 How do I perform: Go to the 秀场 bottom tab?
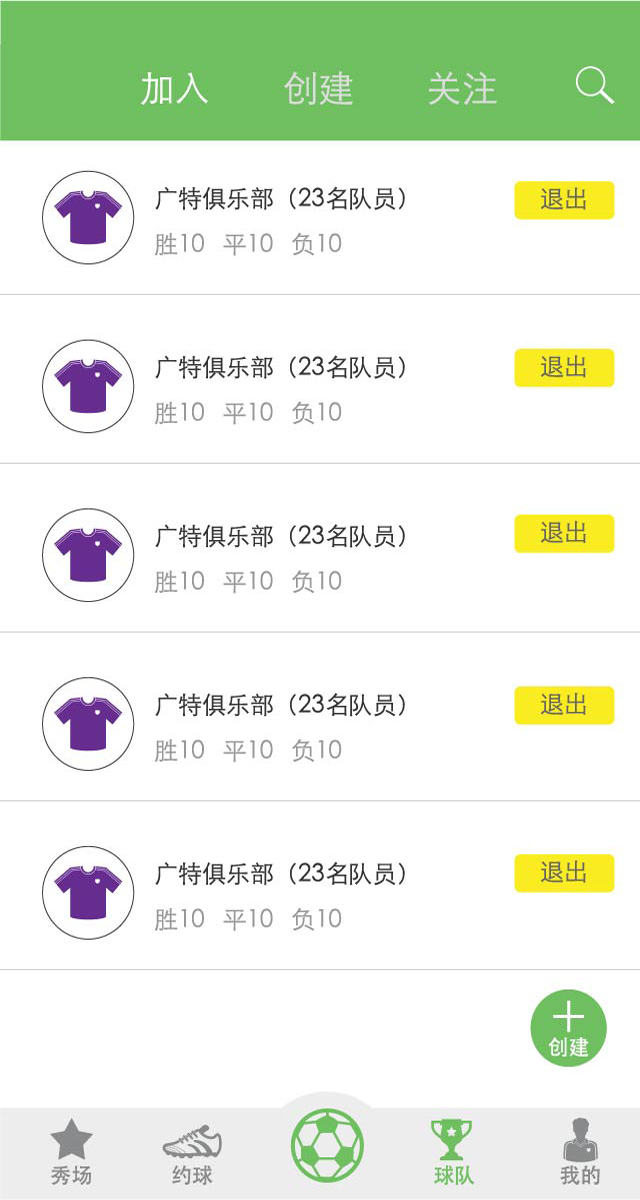(71, 1152)
